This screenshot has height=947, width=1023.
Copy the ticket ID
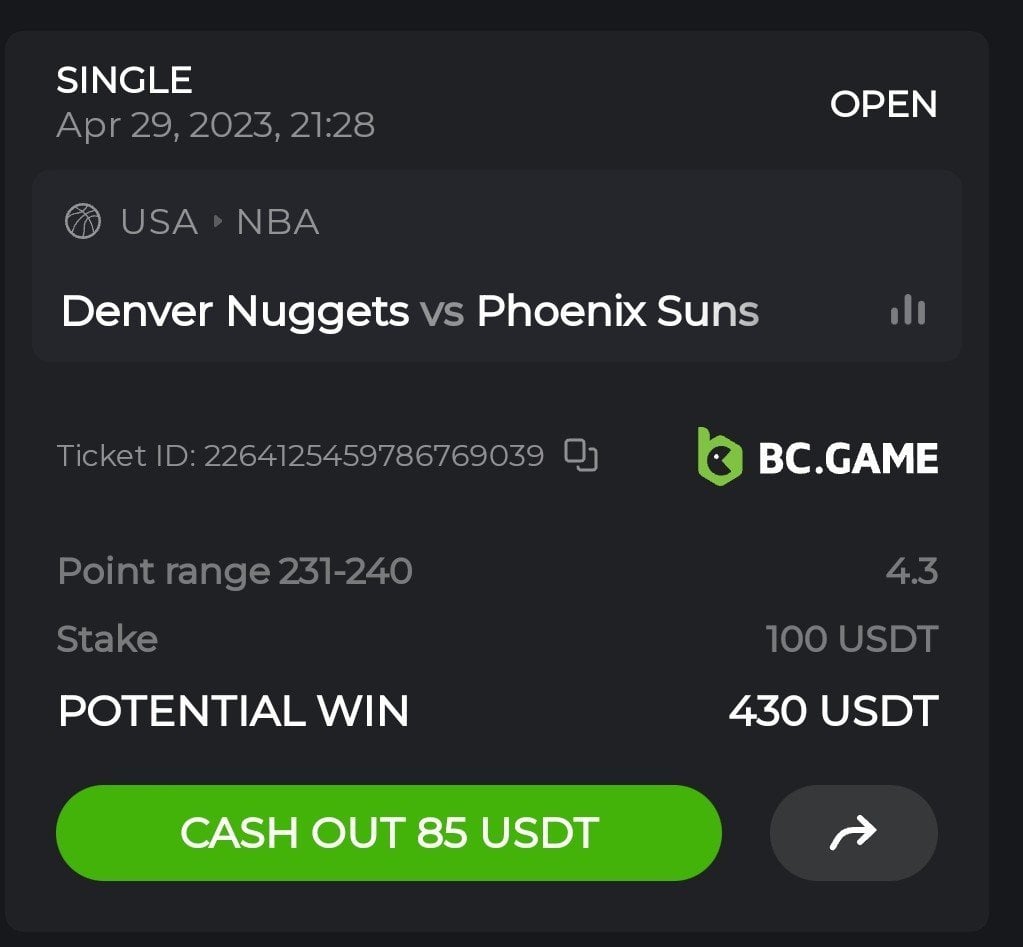(x=581, y=456)
